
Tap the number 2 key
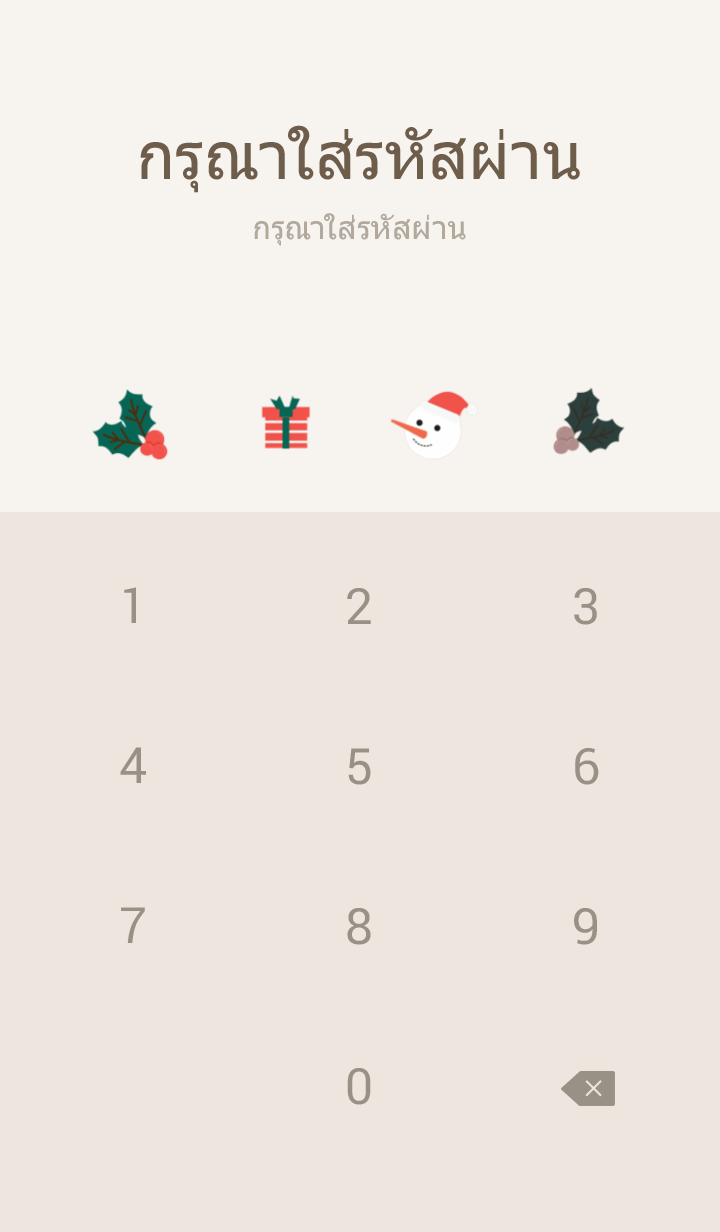(x=359, y=607)
